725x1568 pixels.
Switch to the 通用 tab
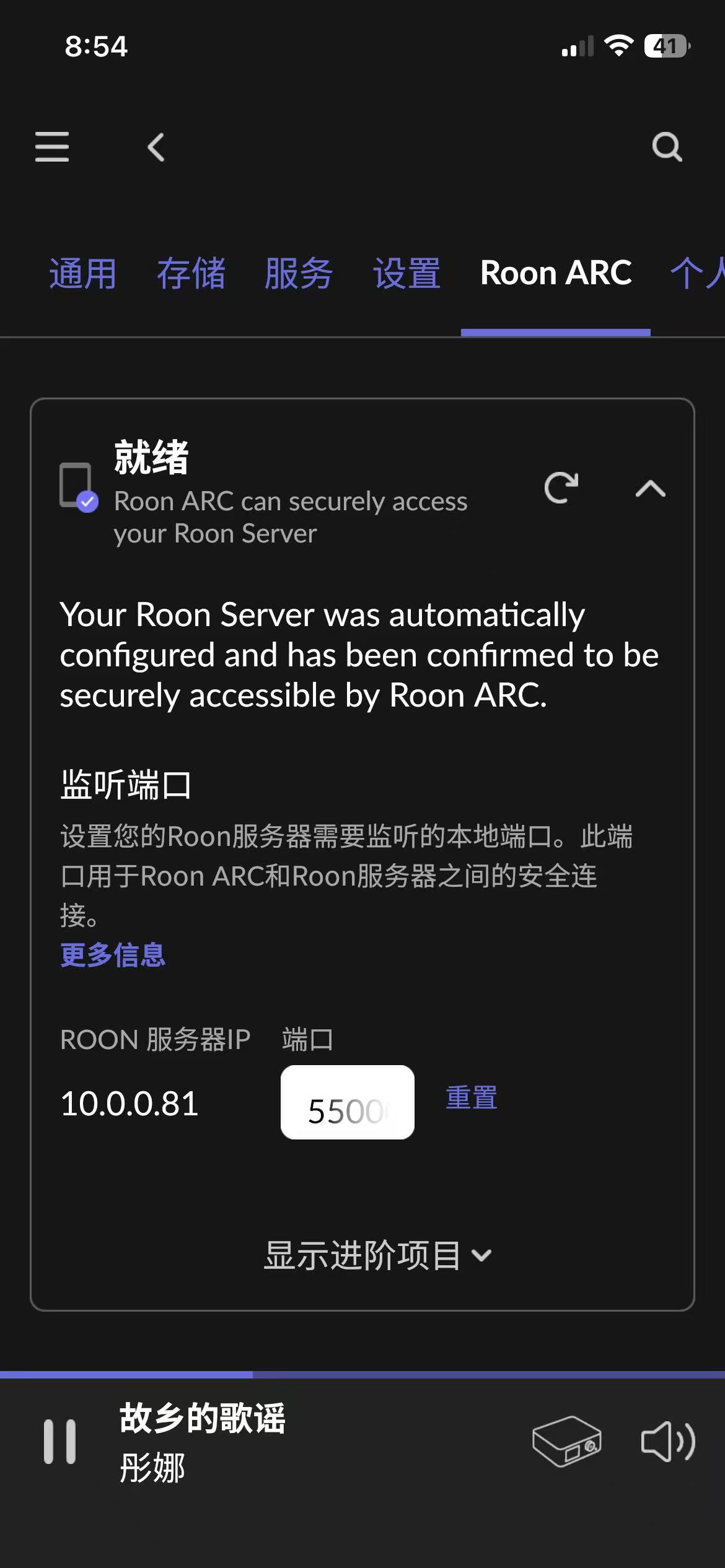(x=82, y=274)
